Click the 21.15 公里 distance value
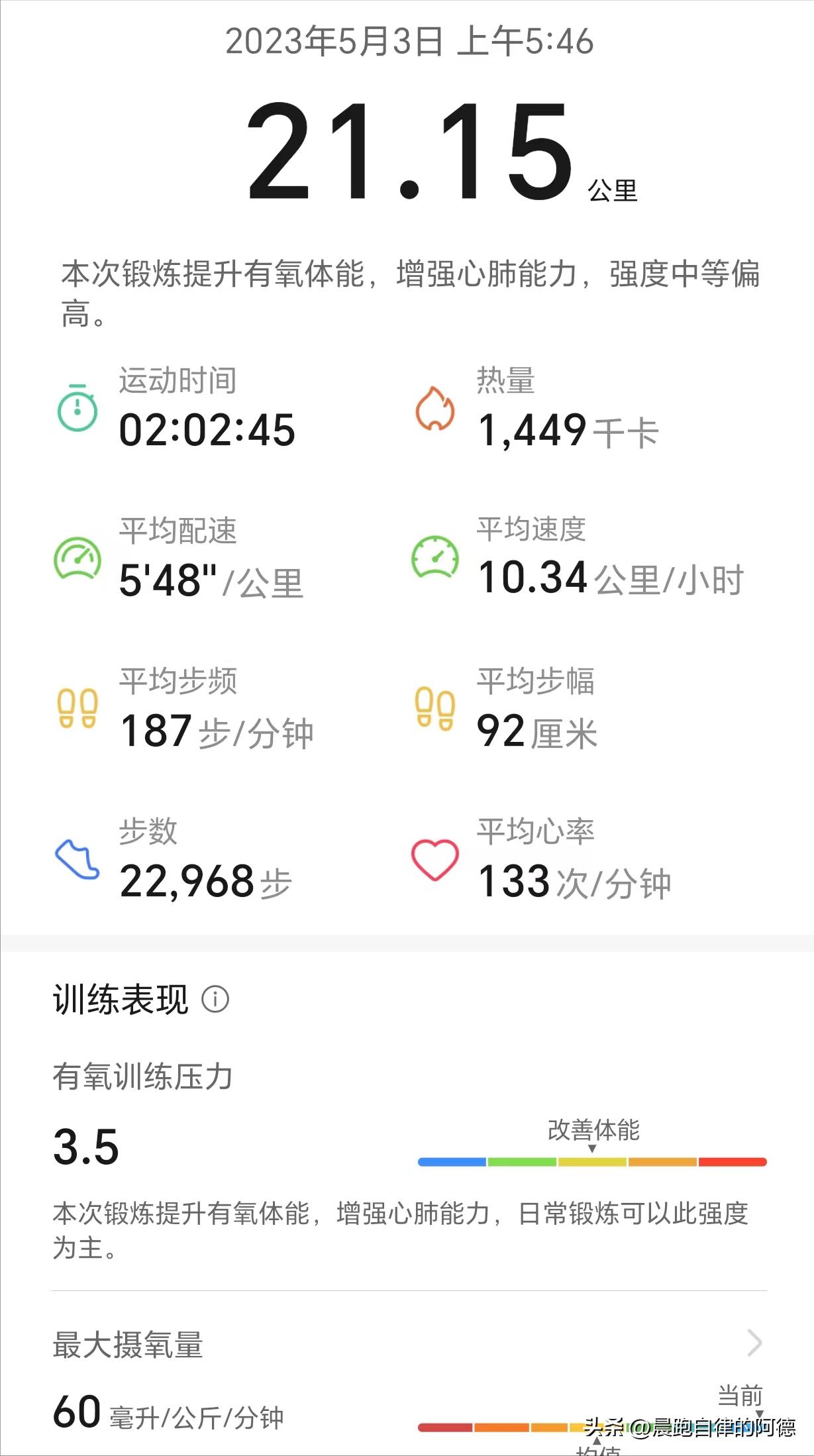Viewport: 814px width, 1456px height. coord(407,152)
